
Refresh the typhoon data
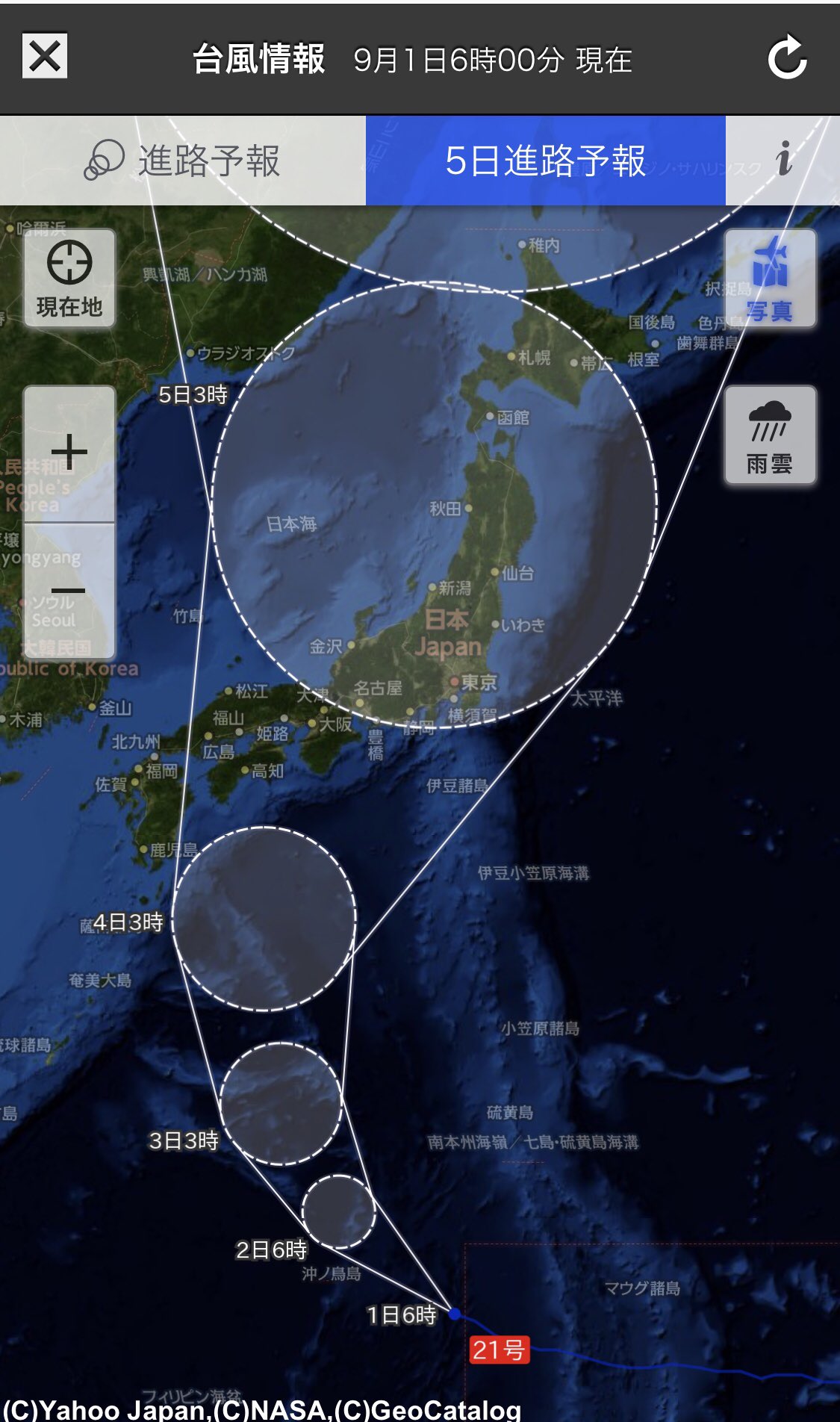[x=787, y=58]
